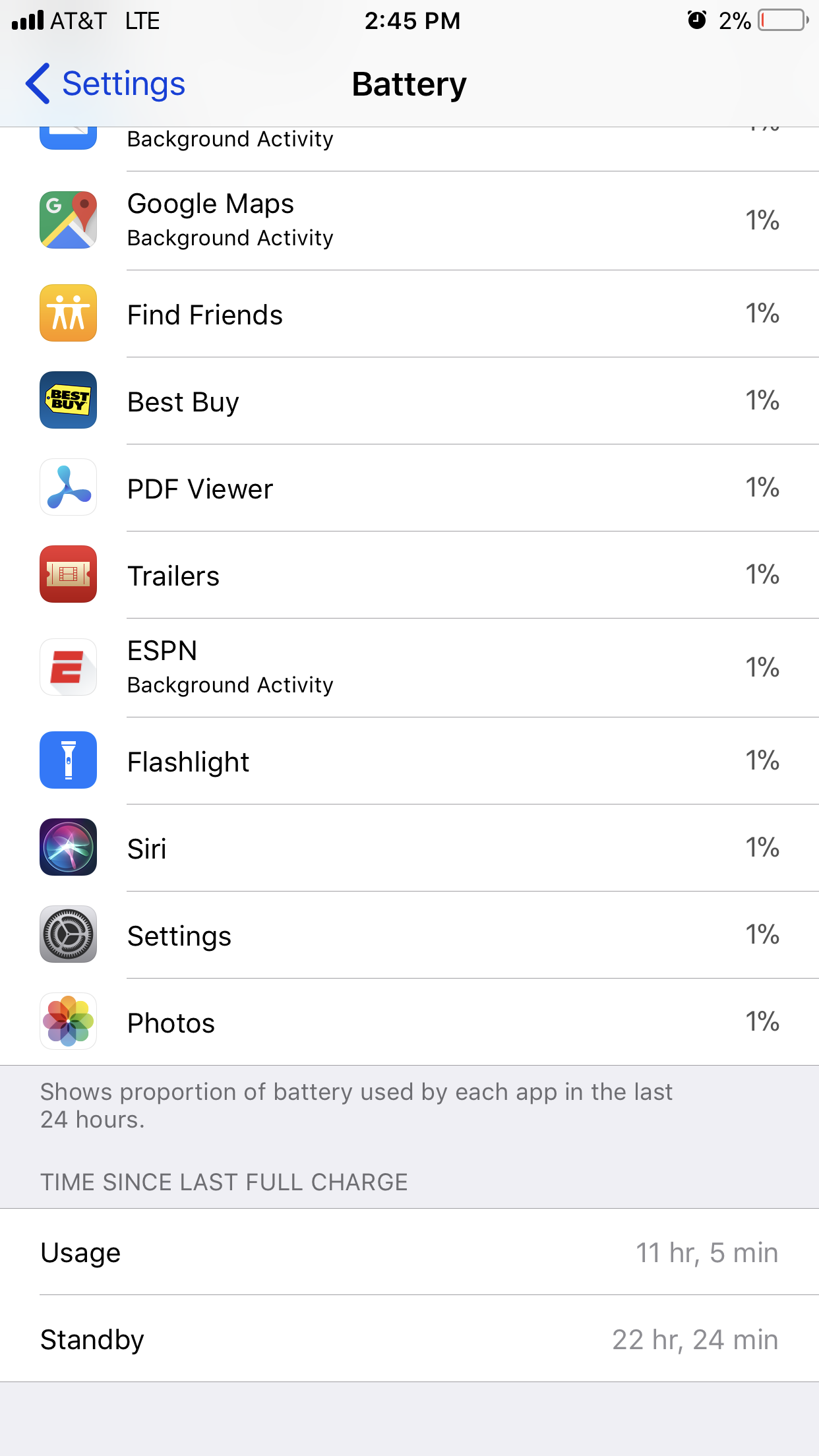
Task: Select the PDF Viewer row
Action: [409, 488]
